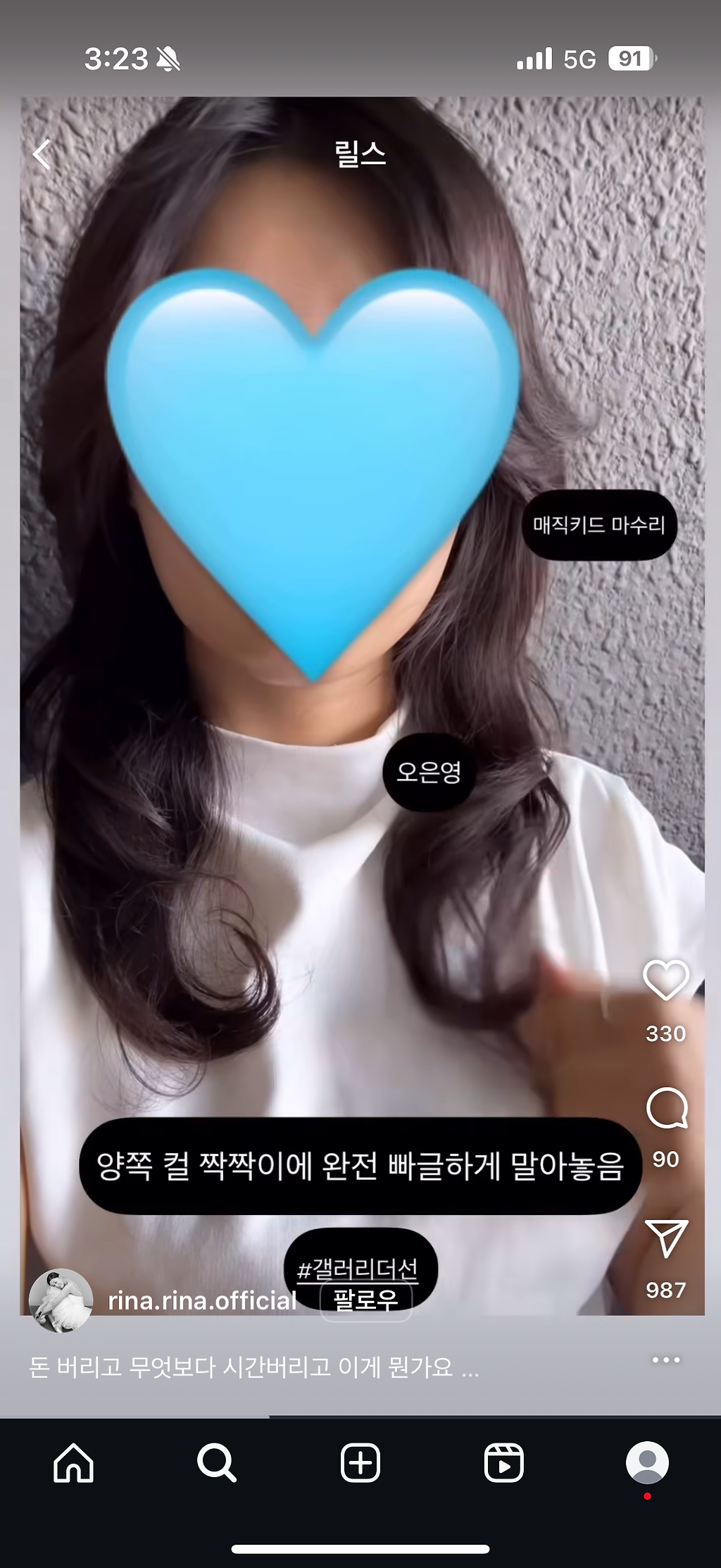
Task: Open the comments on this reel
Action: [666, 1108]
